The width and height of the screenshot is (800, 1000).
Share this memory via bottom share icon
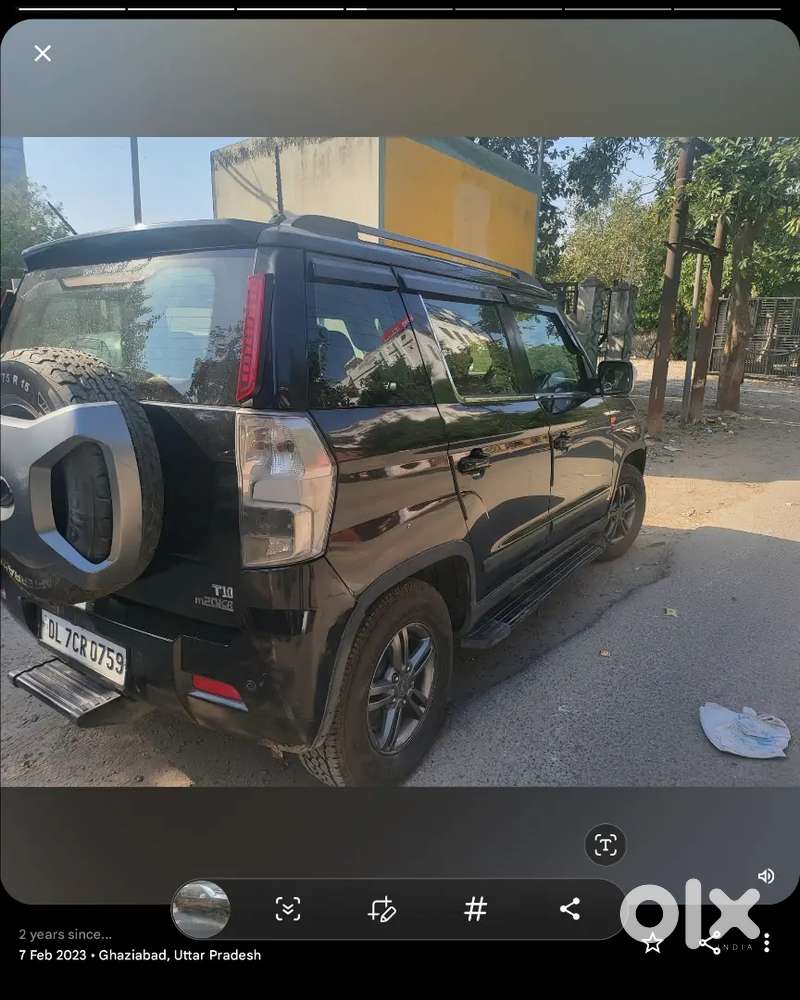pyautogui.click(x=710, y=942)
